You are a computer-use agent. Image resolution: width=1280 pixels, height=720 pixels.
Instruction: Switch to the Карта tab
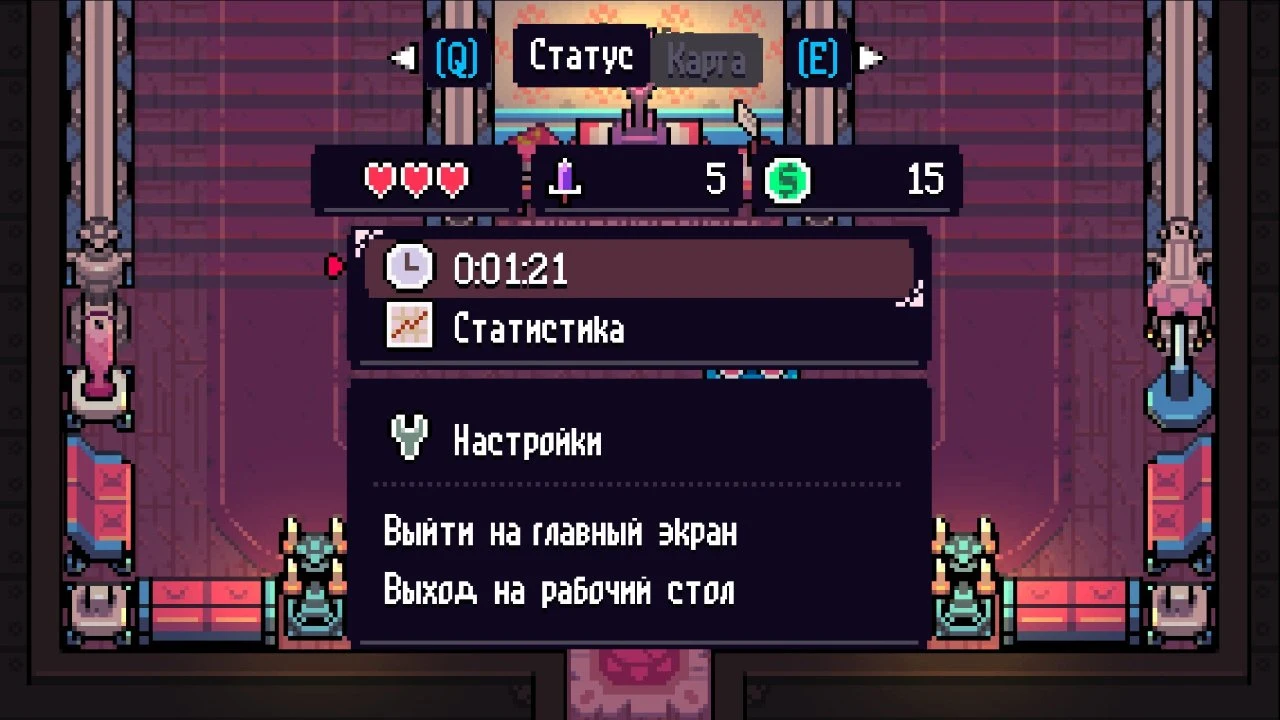(x=706, y=59)
